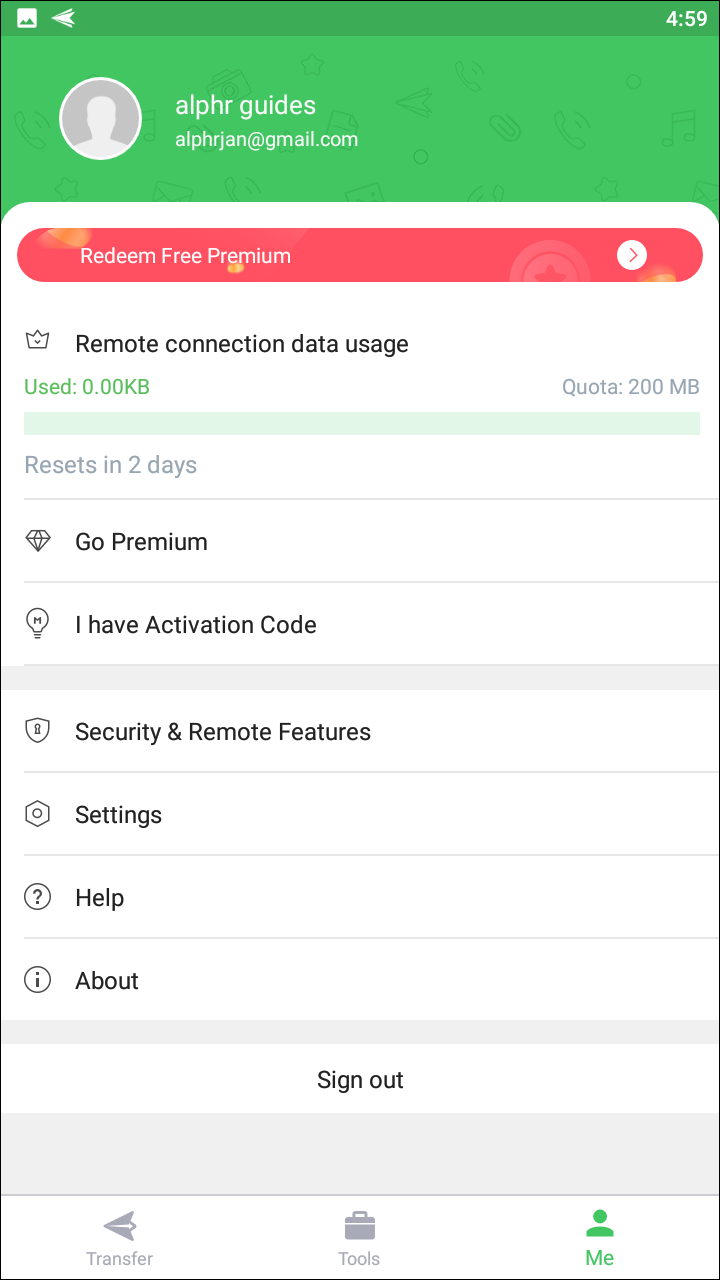Open the Help section
This screenshot has width=720, height=1280.
coord(360,897)
